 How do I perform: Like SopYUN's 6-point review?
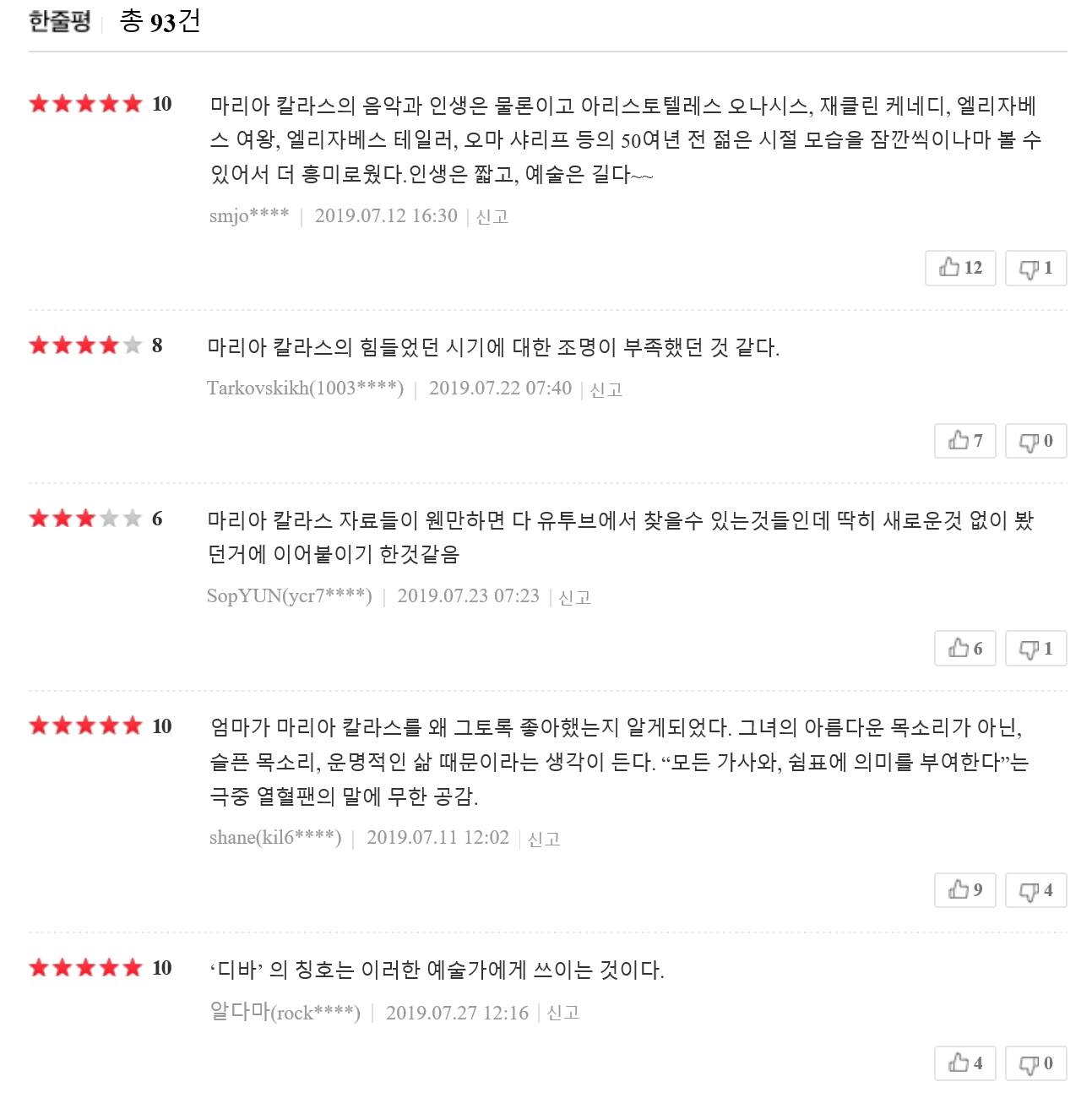965,648
